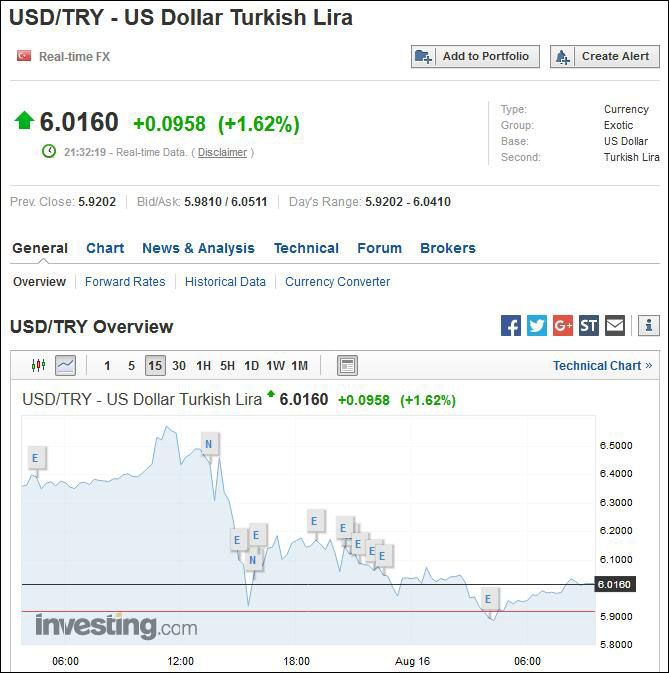Add USD/TRY to Portfolio
The height and width of the screenshot is (673, 669).
click(476, 56)
